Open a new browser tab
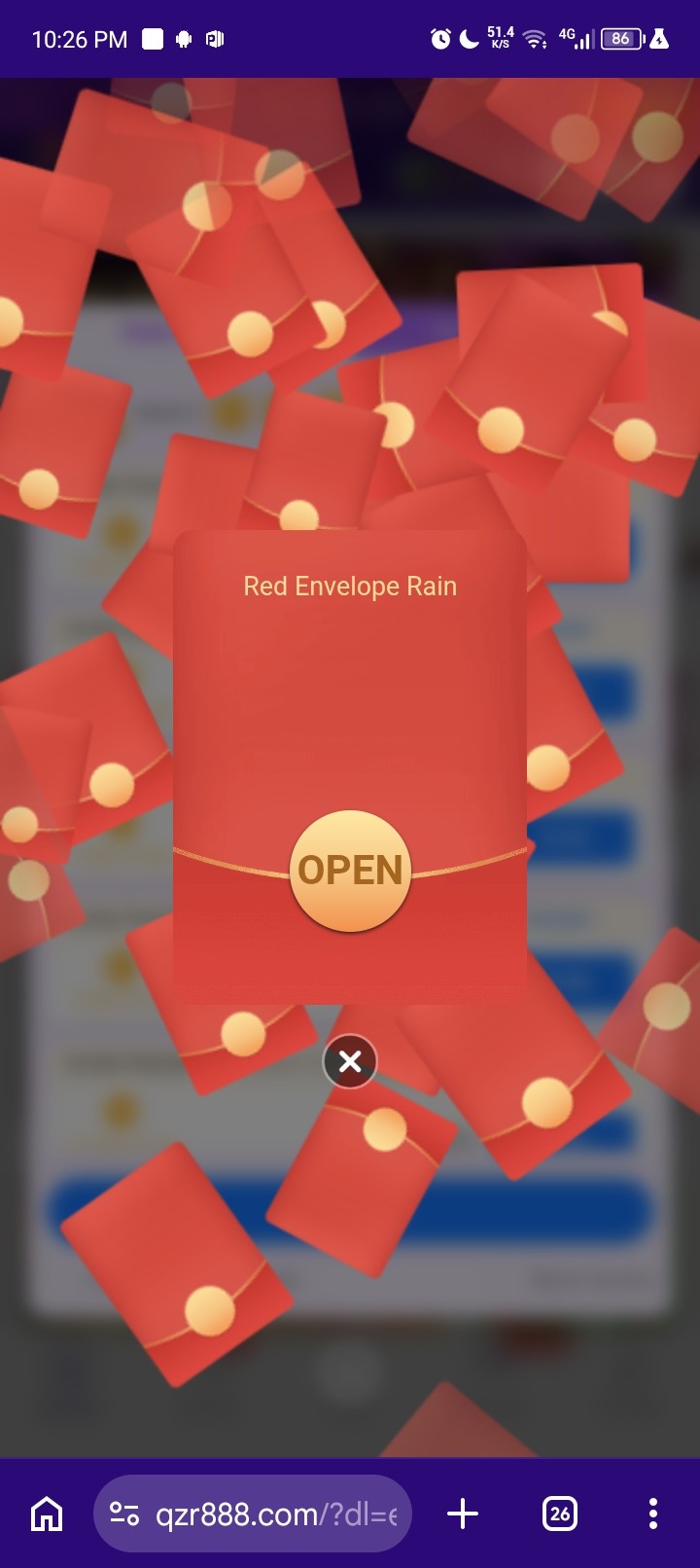The width and height of the screenshot is (700, 1568). coord(463,1514)
